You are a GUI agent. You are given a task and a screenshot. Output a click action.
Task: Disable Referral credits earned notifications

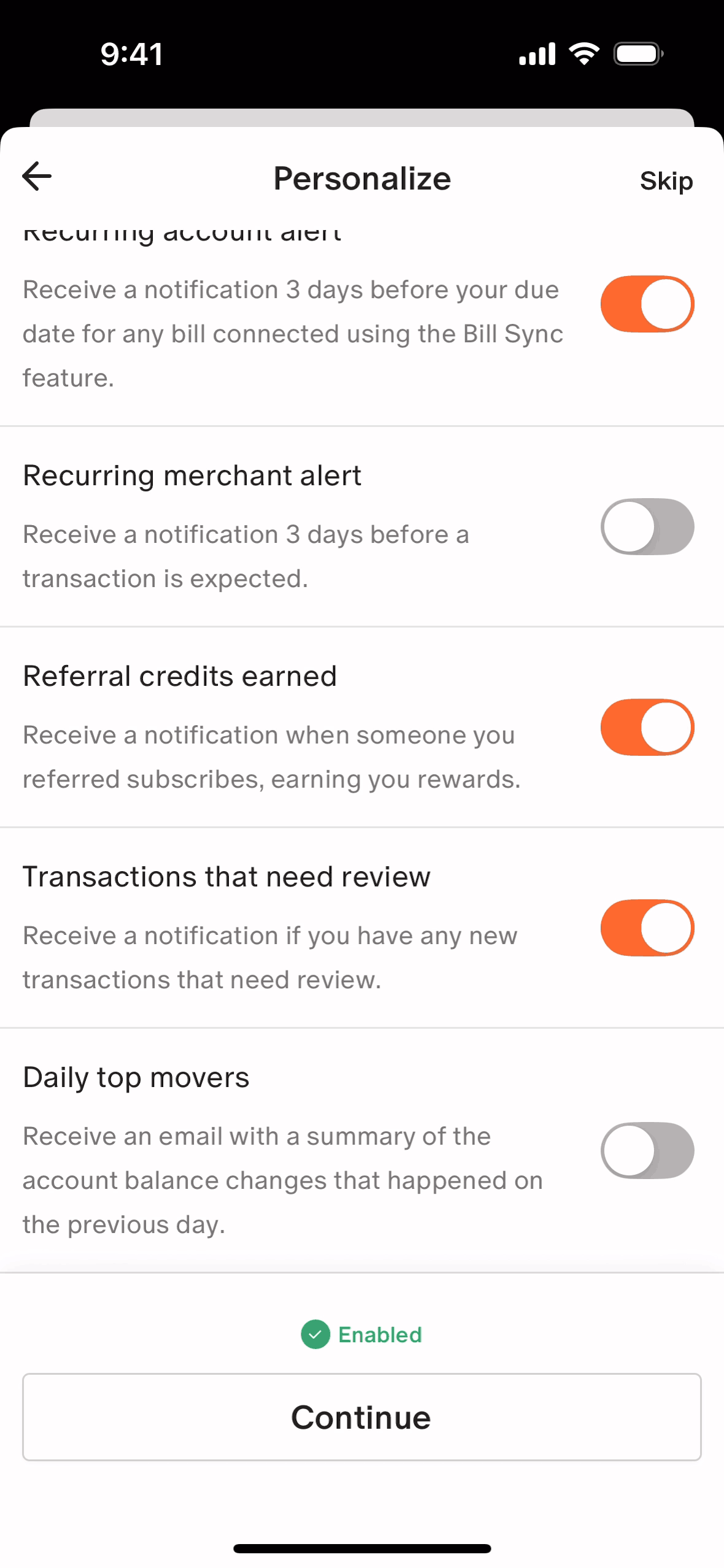[x=647, y=728]
